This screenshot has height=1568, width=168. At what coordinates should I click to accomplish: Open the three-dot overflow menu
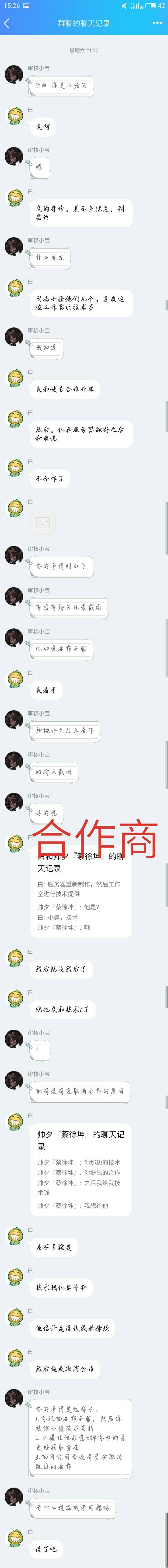pos(157,23)
